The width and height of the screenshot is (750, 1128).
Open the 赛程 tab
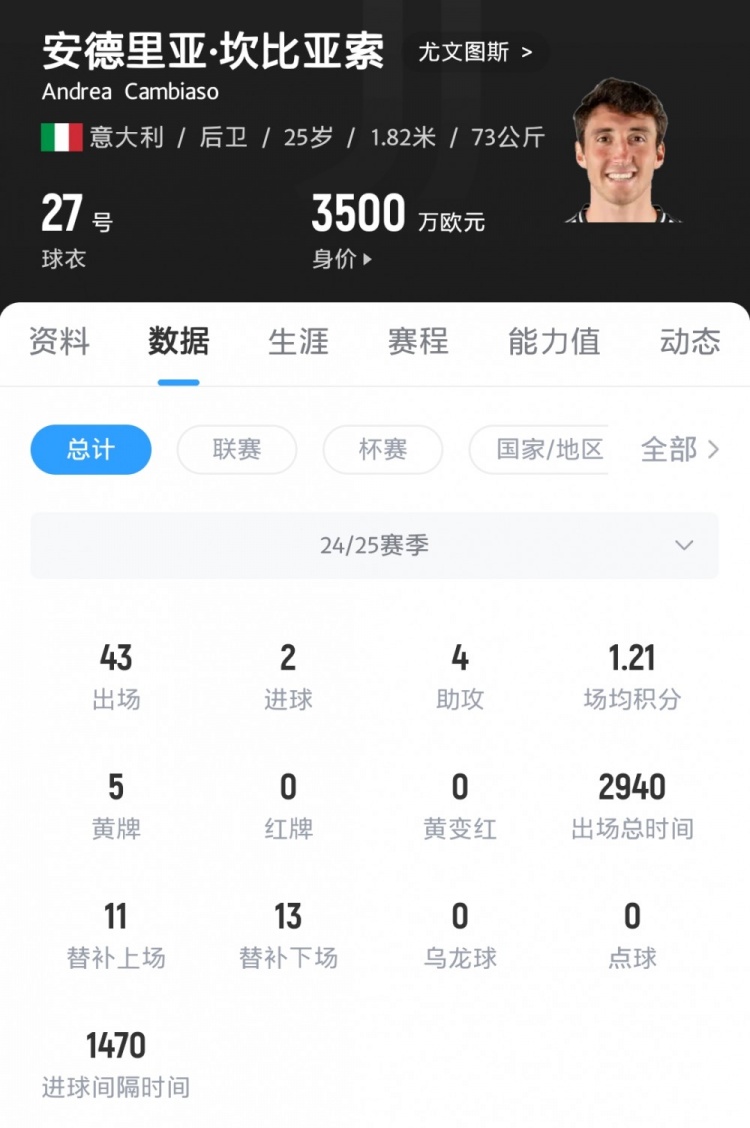pyautogui.click(x=418, y=342)
